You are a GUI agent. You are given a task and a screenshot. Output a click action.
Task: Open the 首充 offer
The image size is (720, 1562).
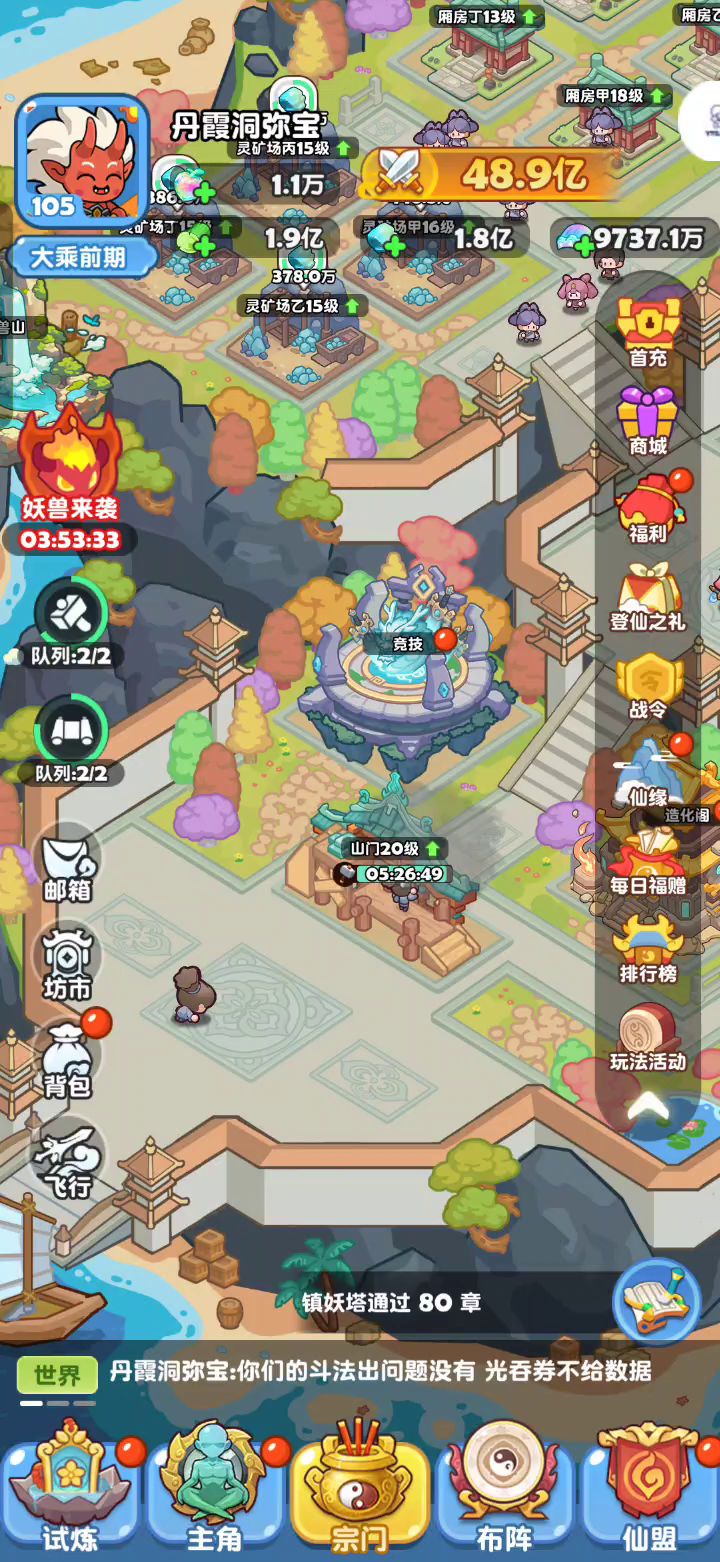pyautogui.click(x=648, y=332)
